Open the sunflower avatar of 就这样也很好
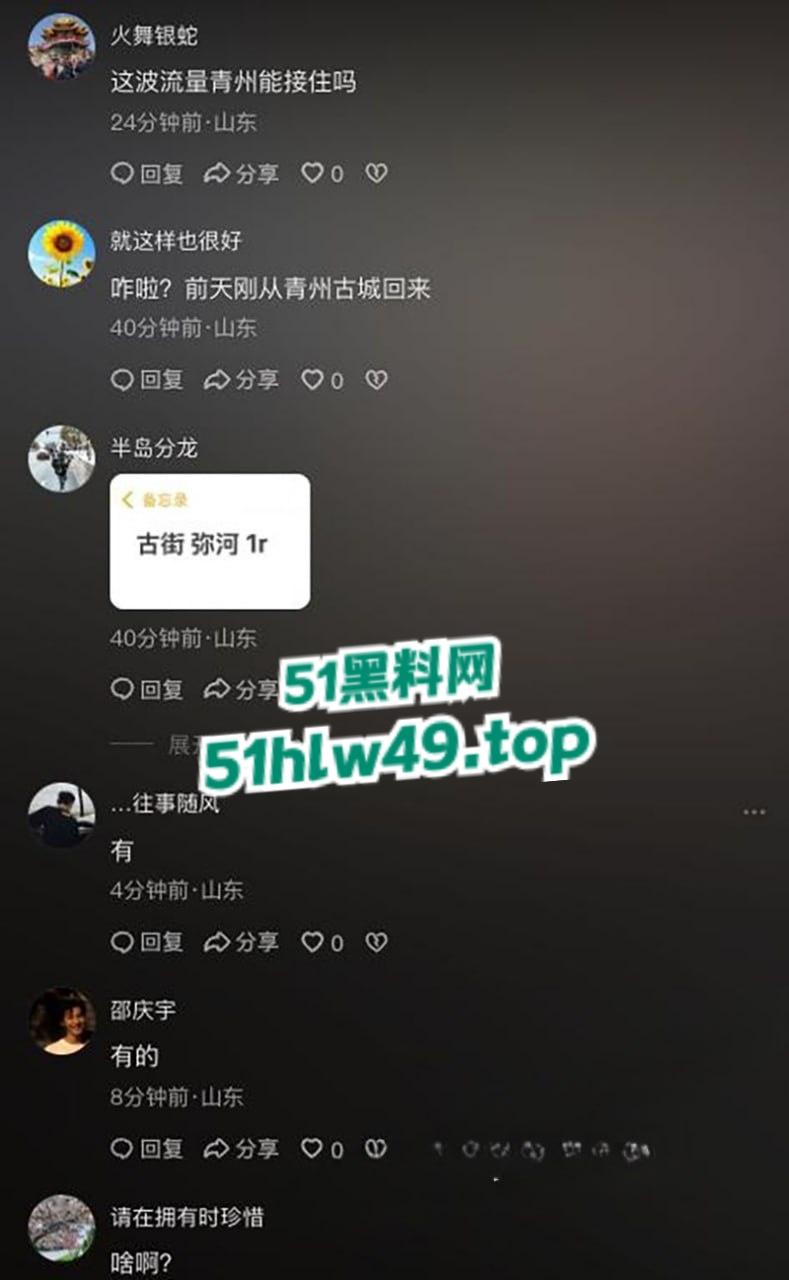Screen dimensions: 789x1280 coord(61,253)
